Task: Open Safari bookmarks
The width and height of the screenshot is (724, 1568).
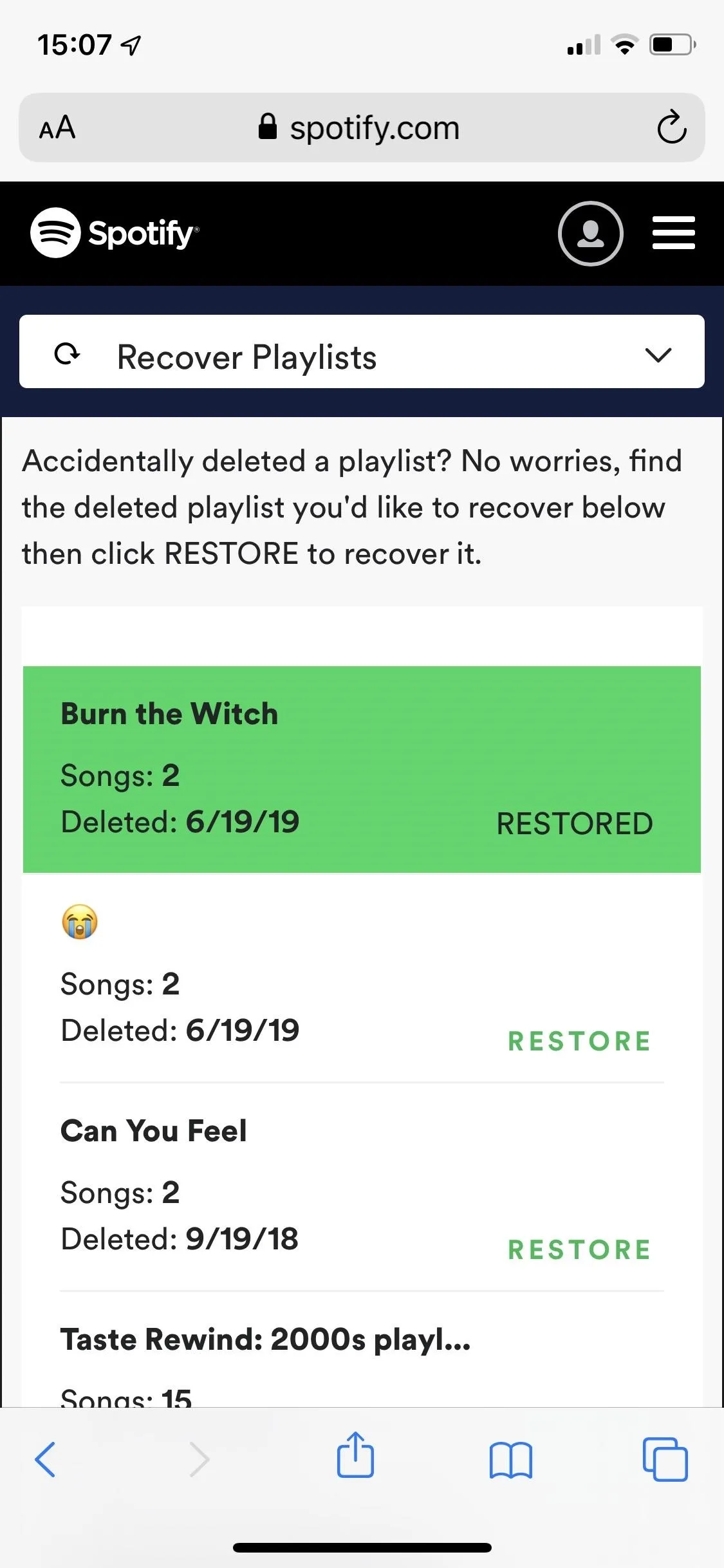Action: coord(510,1460)
